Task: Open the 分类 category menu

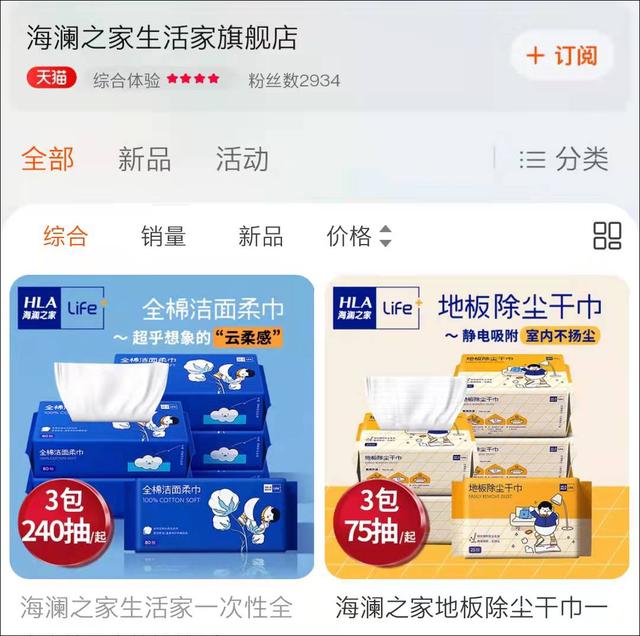Action: point(565,159)
